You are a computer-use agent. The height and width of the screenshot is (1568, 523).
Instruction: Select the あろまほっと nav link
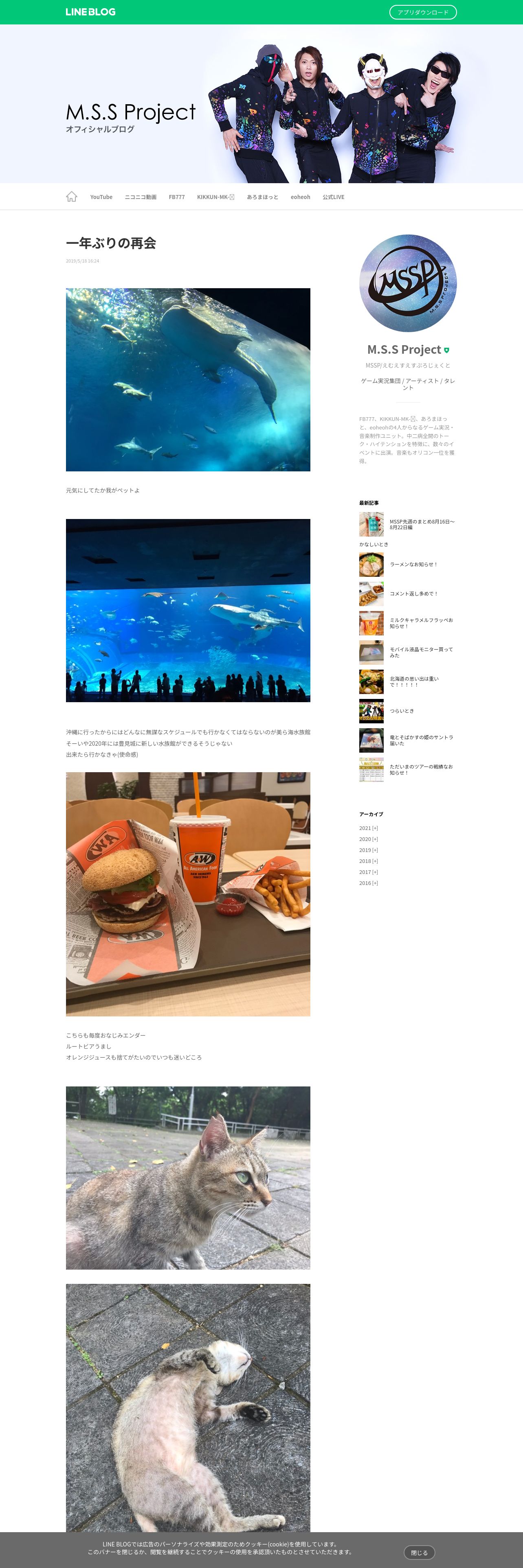click(262, 197)
